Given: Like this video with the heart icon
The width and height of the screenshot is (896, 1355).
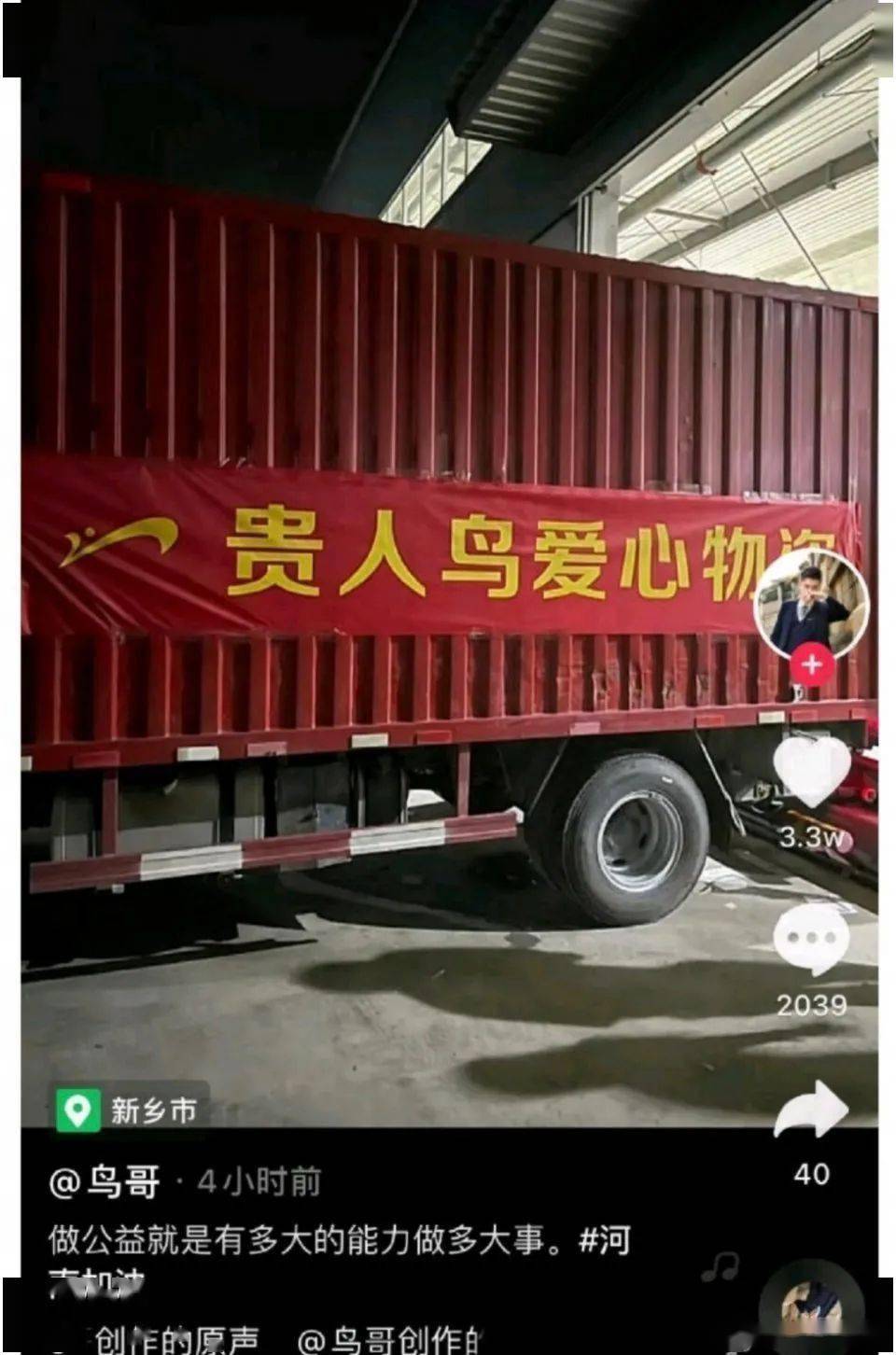Looking at the screenshot, I should tap(811, 772).
